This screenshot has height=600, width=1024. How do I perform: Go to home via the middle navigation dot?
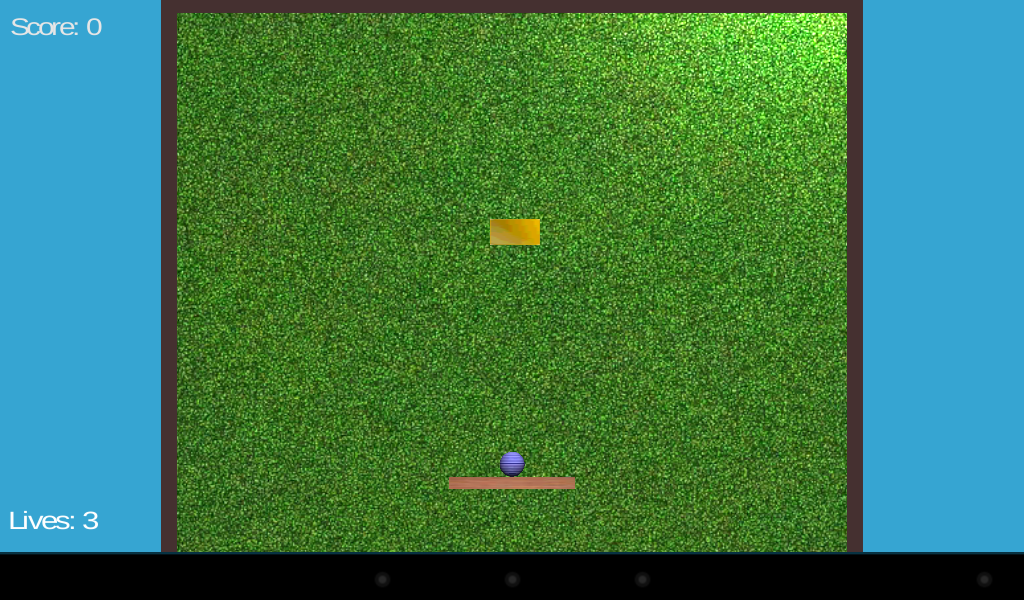pos(512,579)
